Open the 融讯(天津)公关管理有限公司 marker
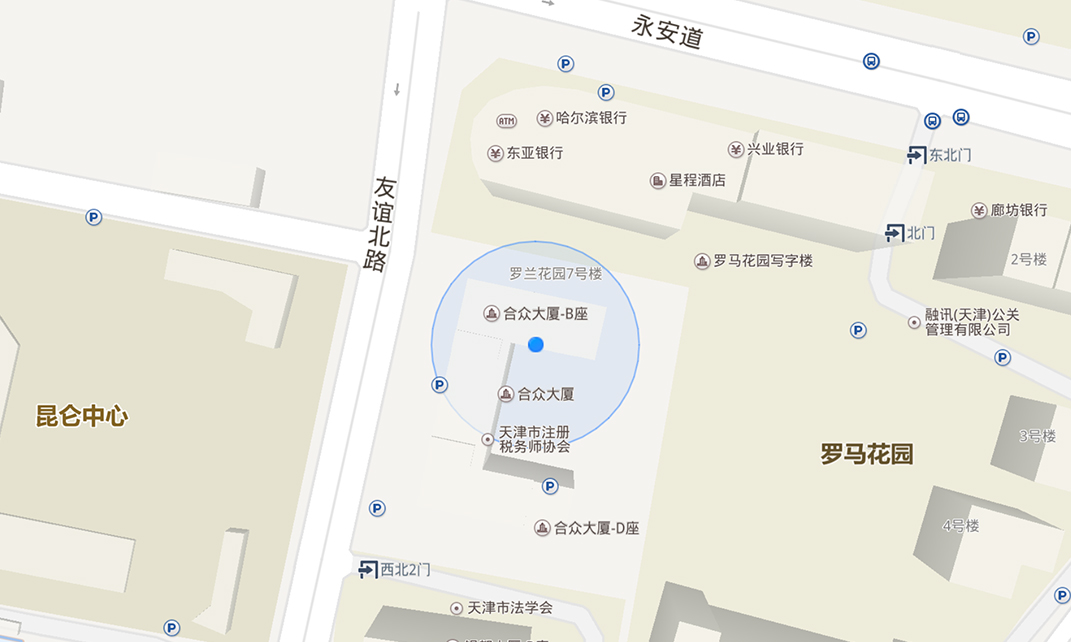The height and width of the screenshot is (642, 1071). click(914, 322)
